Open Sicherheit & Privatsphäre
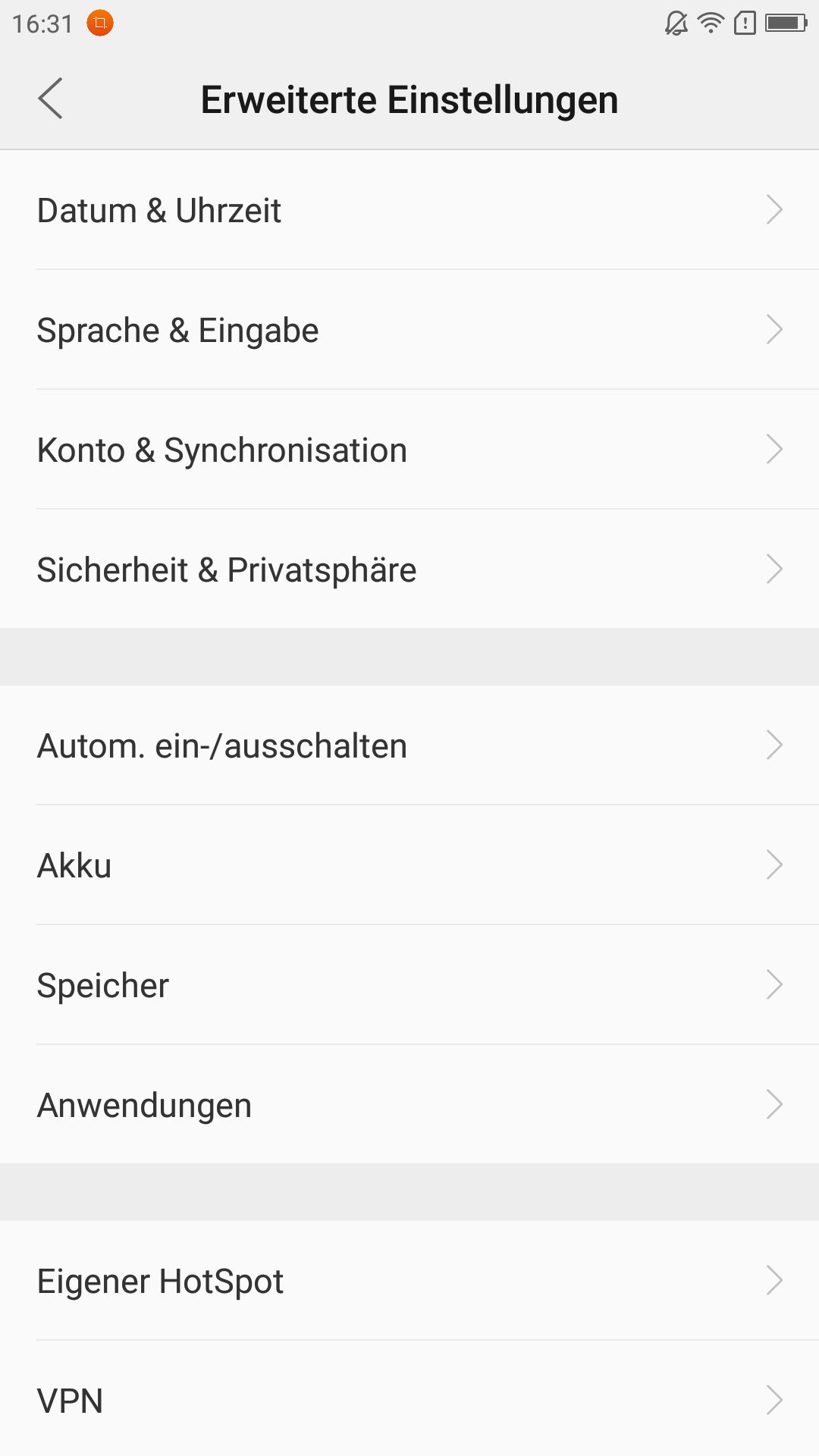819x1456 pixels. tap(409, 570)
